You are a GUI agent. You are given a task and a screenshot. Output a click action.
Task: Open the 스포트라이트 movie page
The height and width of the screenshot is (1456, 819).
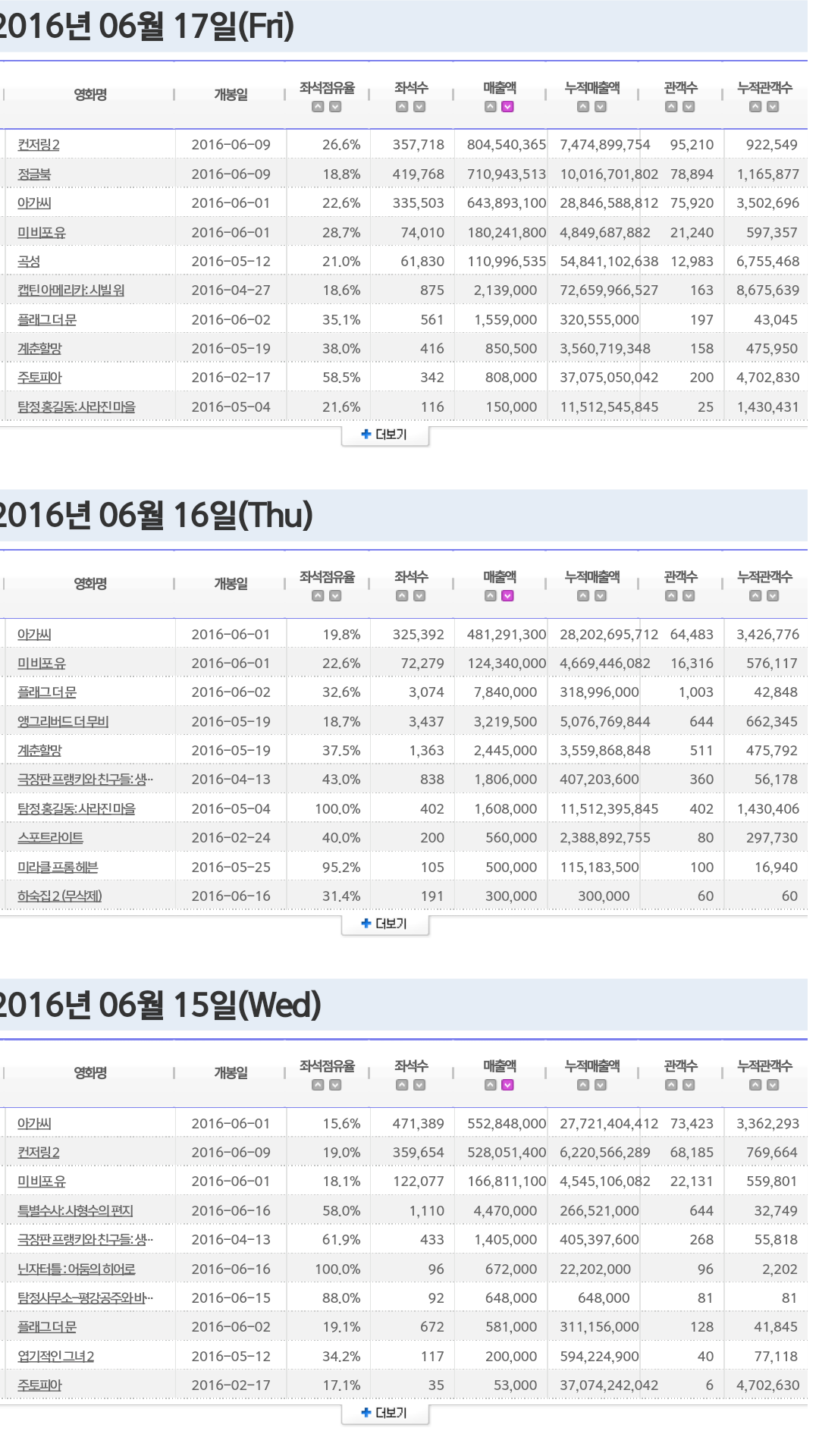[x=50, y=838]
